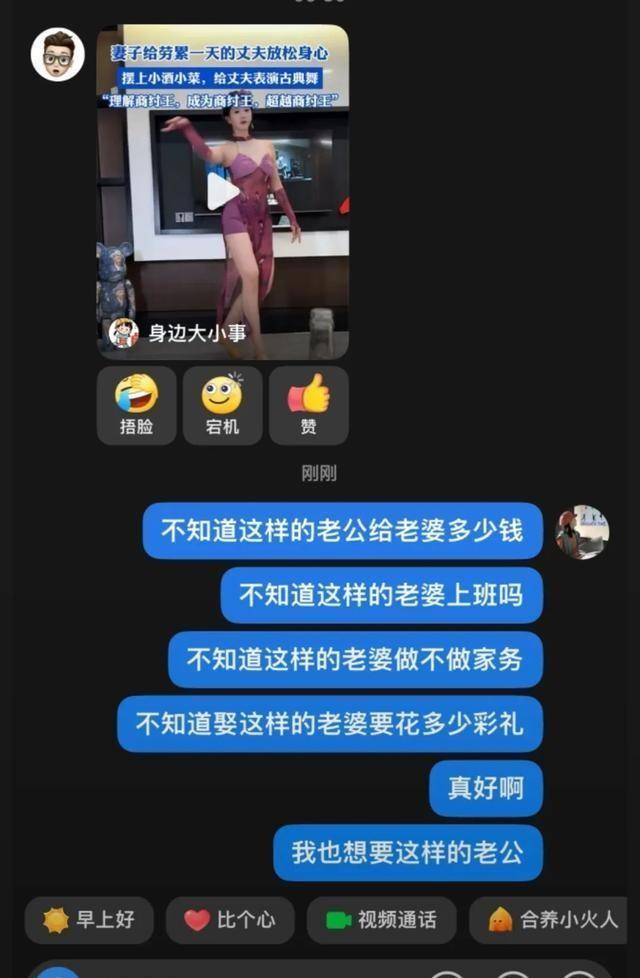Screen dimensions: 640x978
Task: React with the 捂脸 emoji
Action: point(137,405)
